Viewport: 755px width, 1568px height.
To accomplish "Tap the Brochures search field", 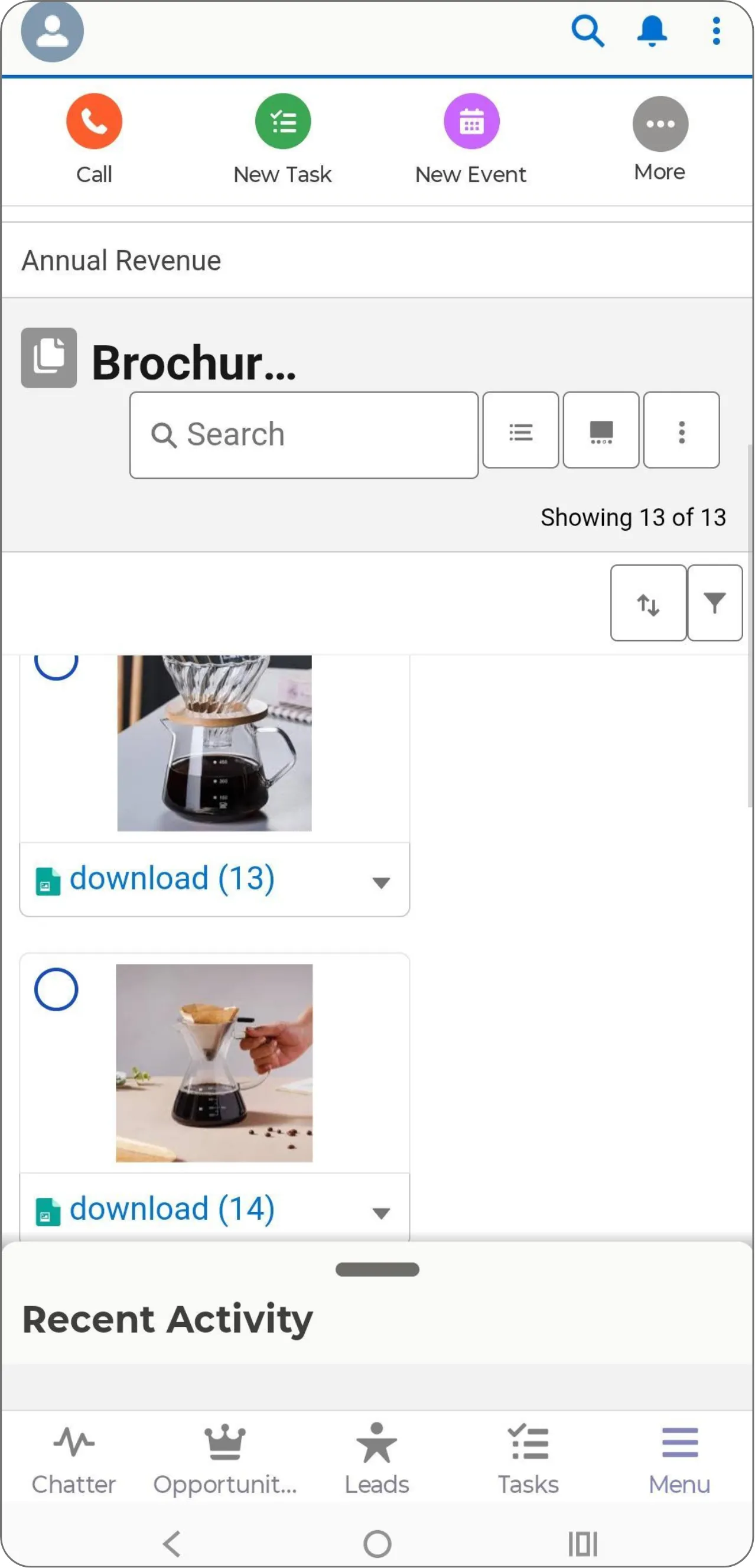I will pos(304,434).
